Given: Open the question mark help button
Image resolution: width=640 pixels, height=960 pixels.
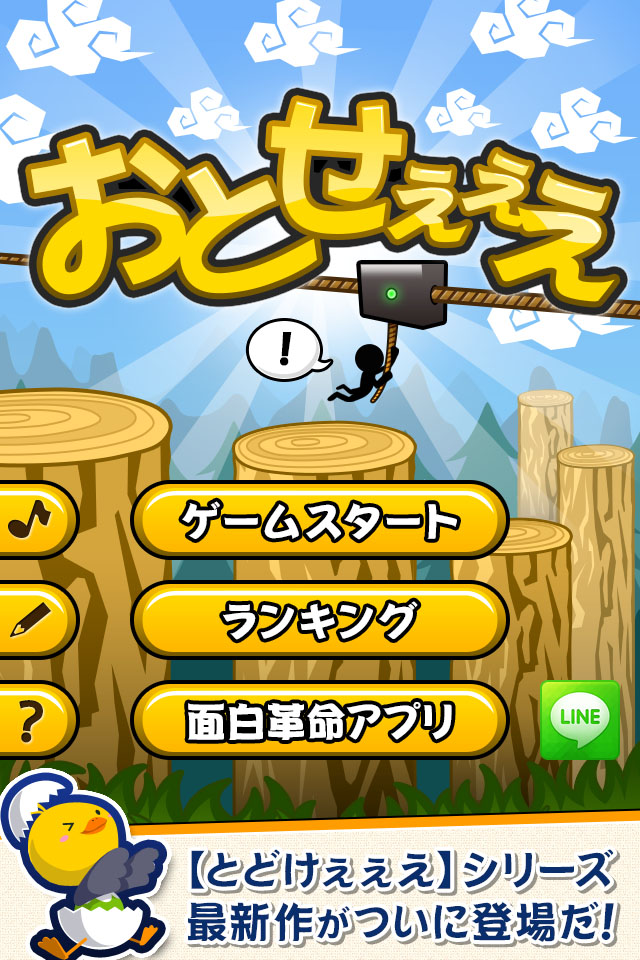Looking at the screenshot, I should (x=30, y=720).
